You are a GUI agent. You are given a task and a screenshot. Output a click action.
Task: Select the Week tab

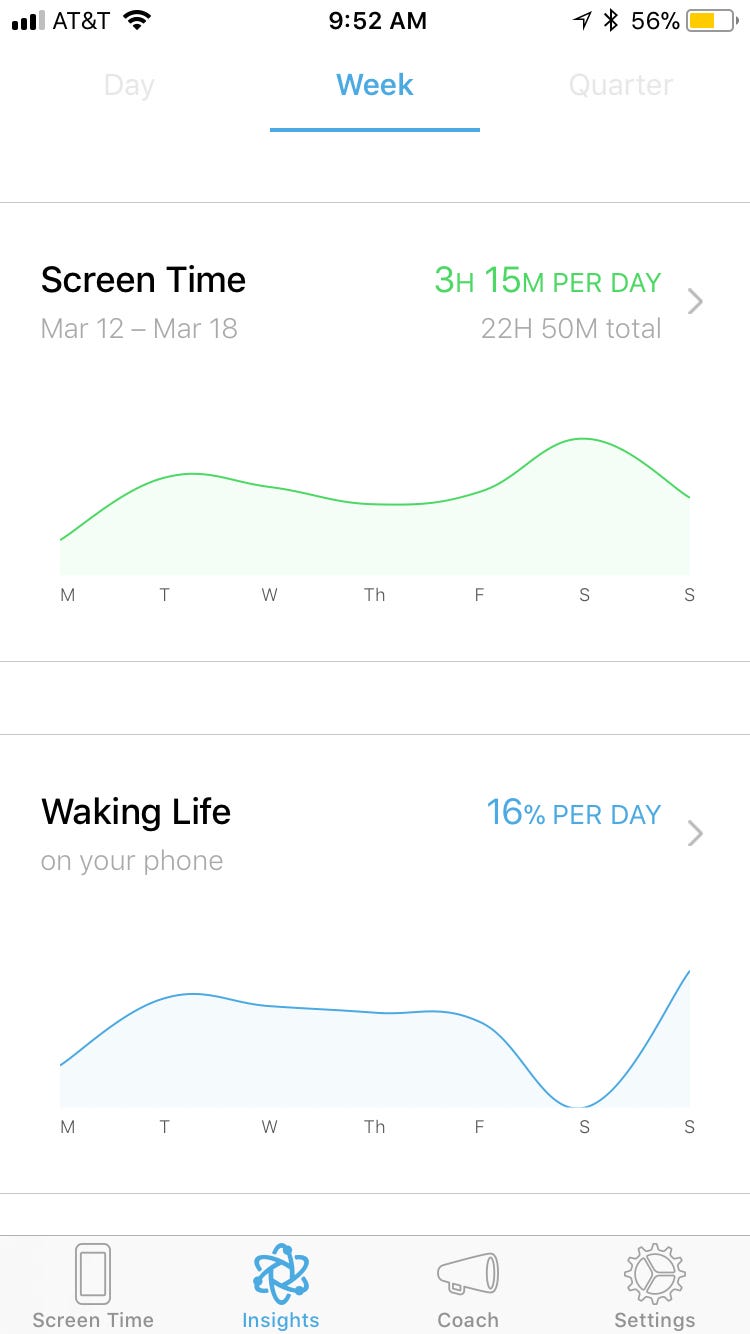(375, 86)
